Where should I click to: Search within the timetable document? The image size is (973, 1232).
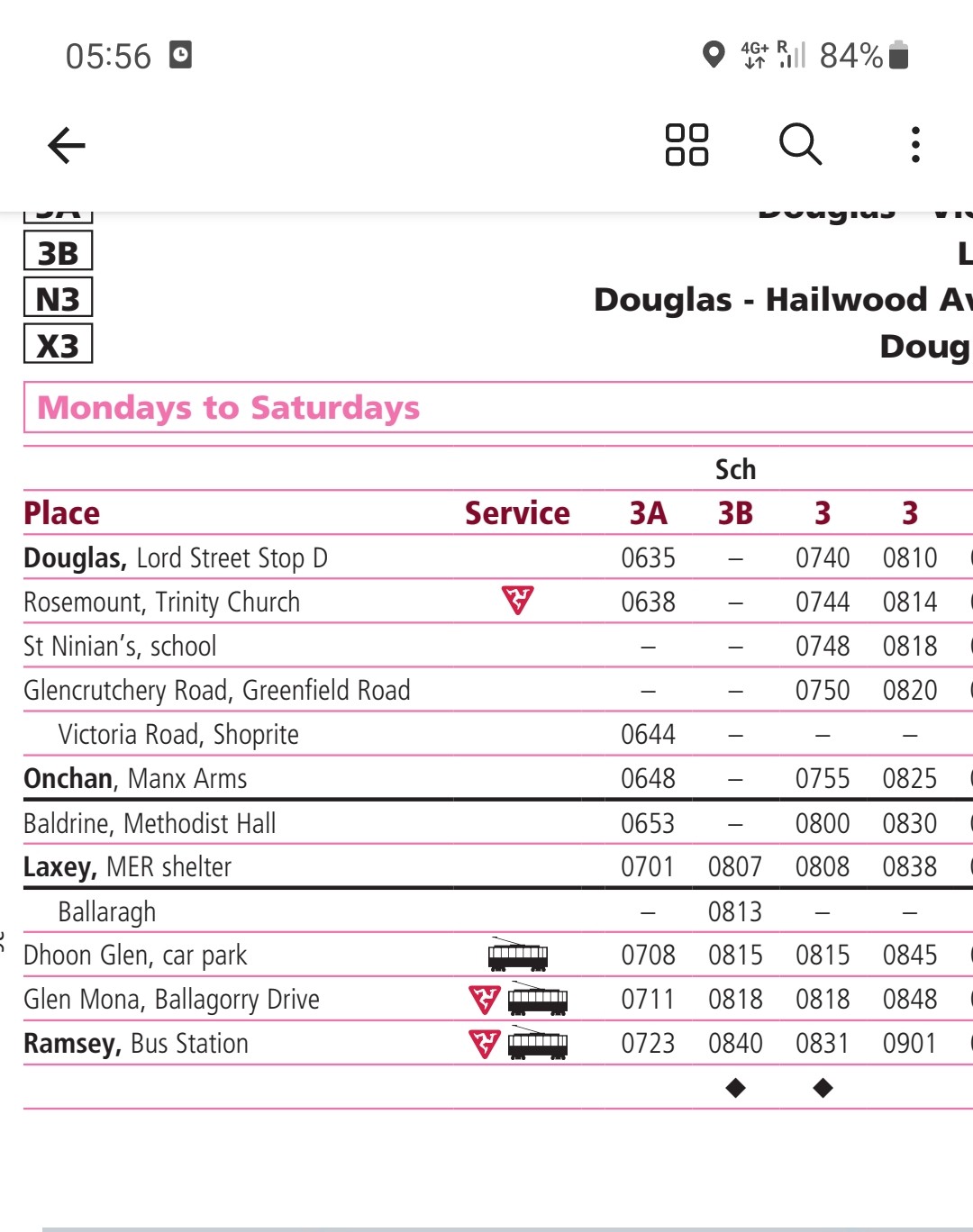point(800,145)
